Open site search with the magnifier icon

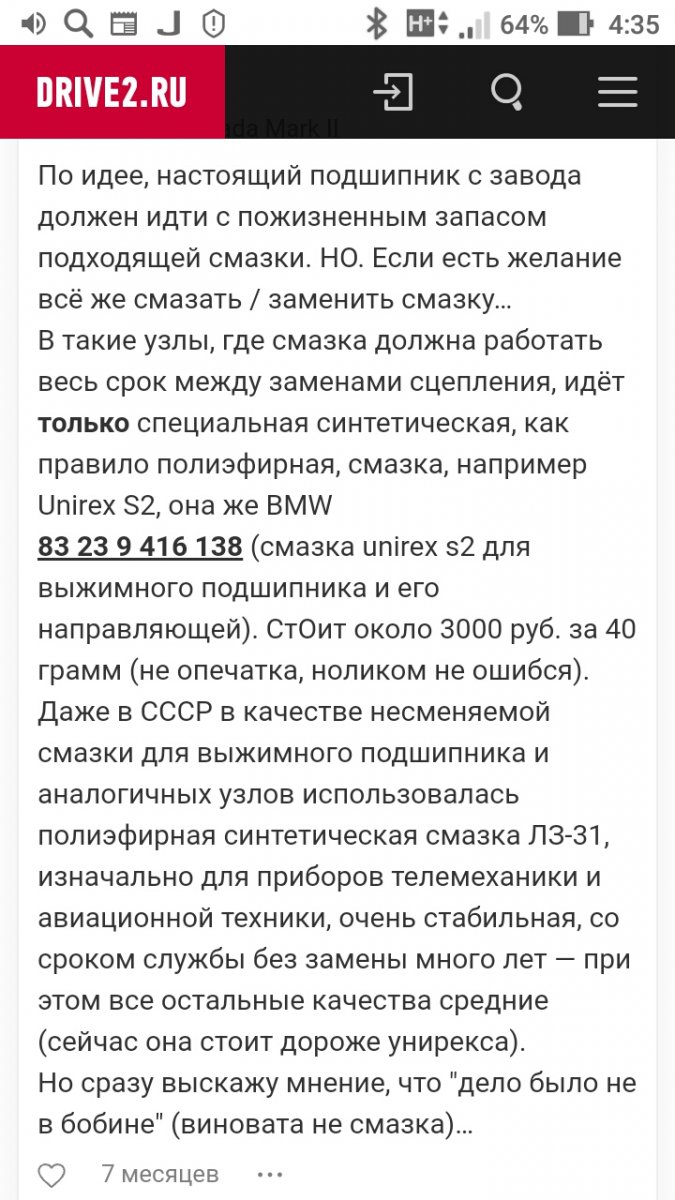(x=507, y=93)
